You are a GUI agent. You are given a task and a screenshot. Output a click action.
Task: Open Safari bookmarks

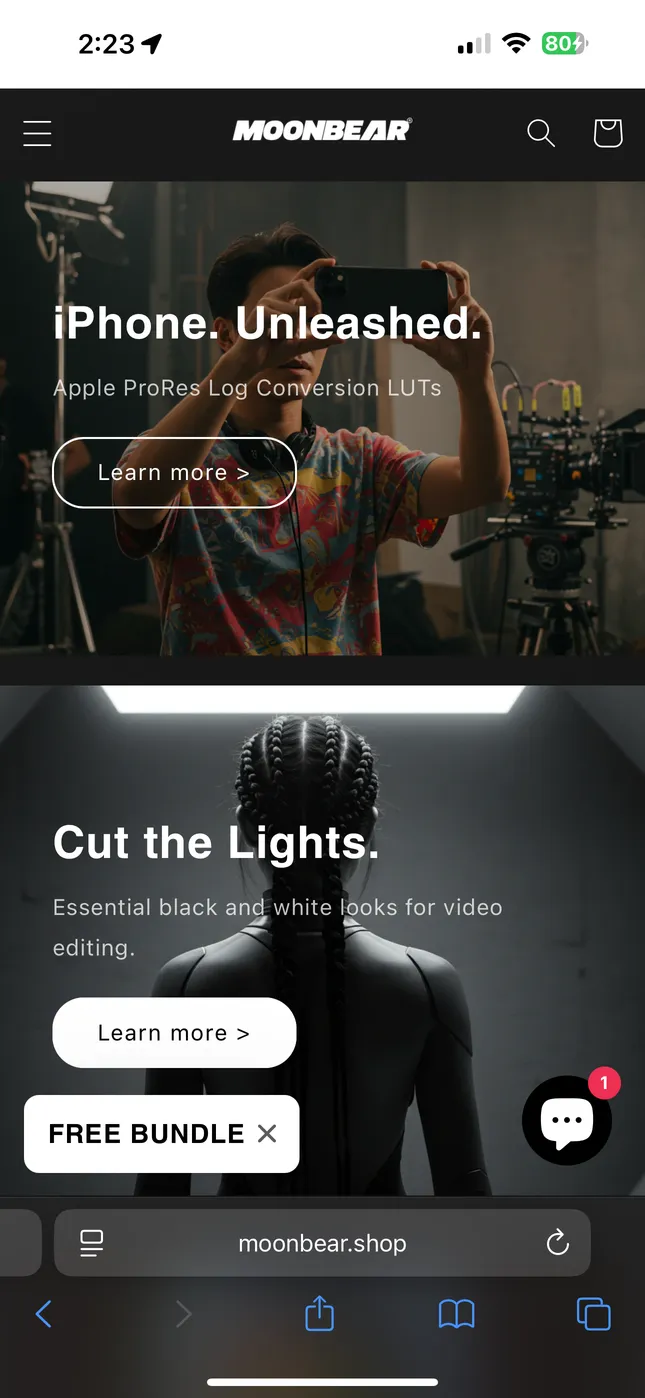[456, 1314]
